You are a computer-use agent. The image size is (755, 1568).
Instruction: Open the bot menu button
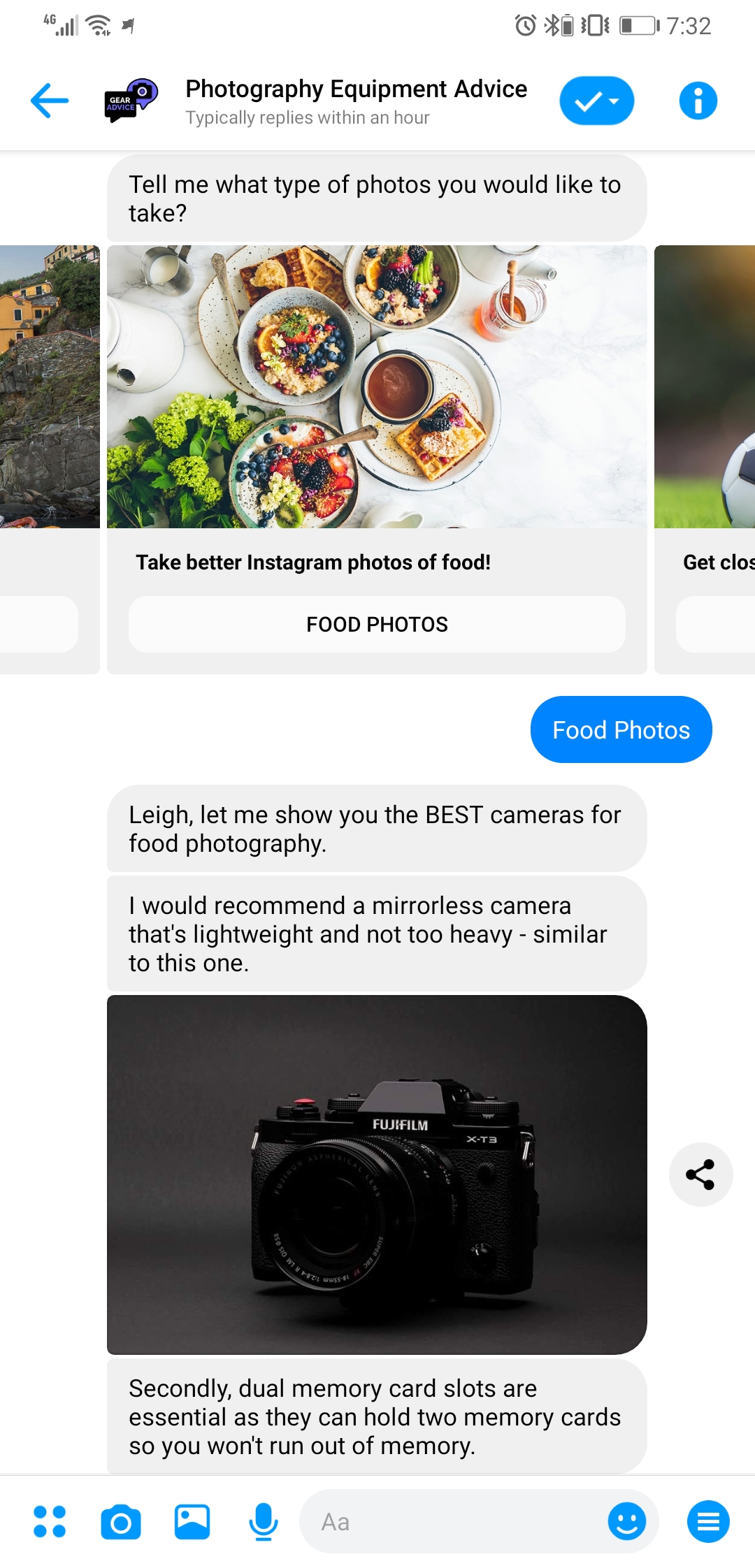(708, 1521)
